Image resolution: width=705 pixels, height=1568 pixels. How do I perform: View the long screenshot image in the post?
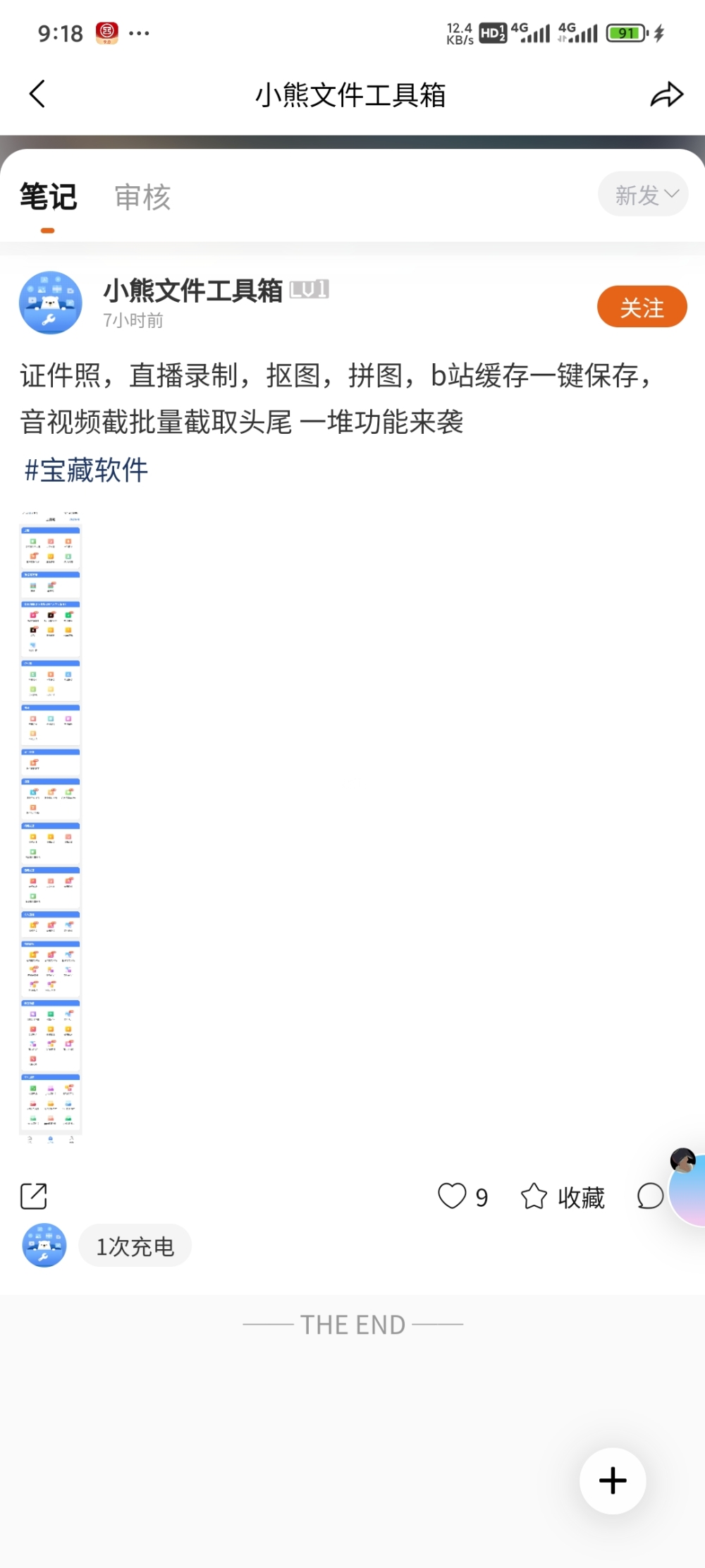click(51, 822)
